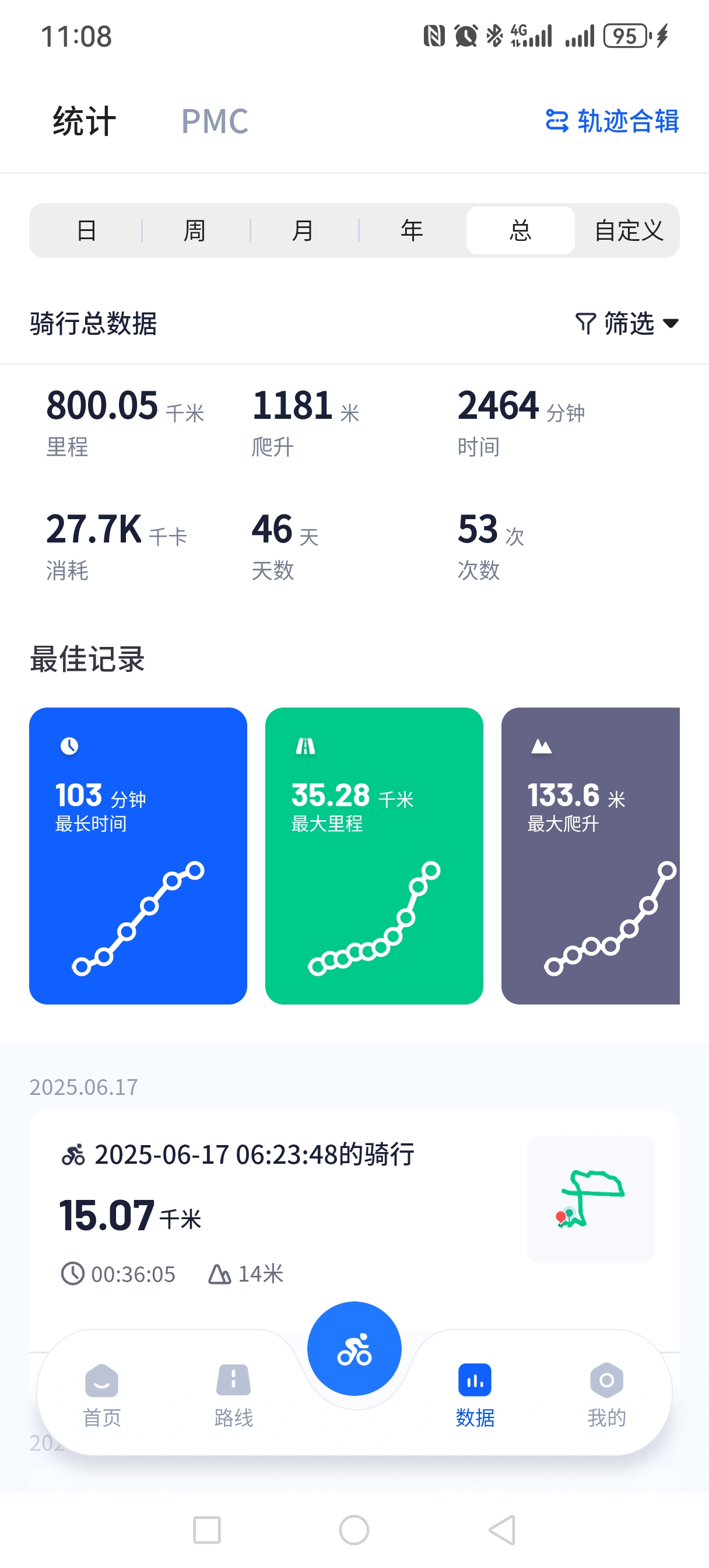Select the 总 total range
The width and height of the screenshot is (709, 1568).
(520, 230)
